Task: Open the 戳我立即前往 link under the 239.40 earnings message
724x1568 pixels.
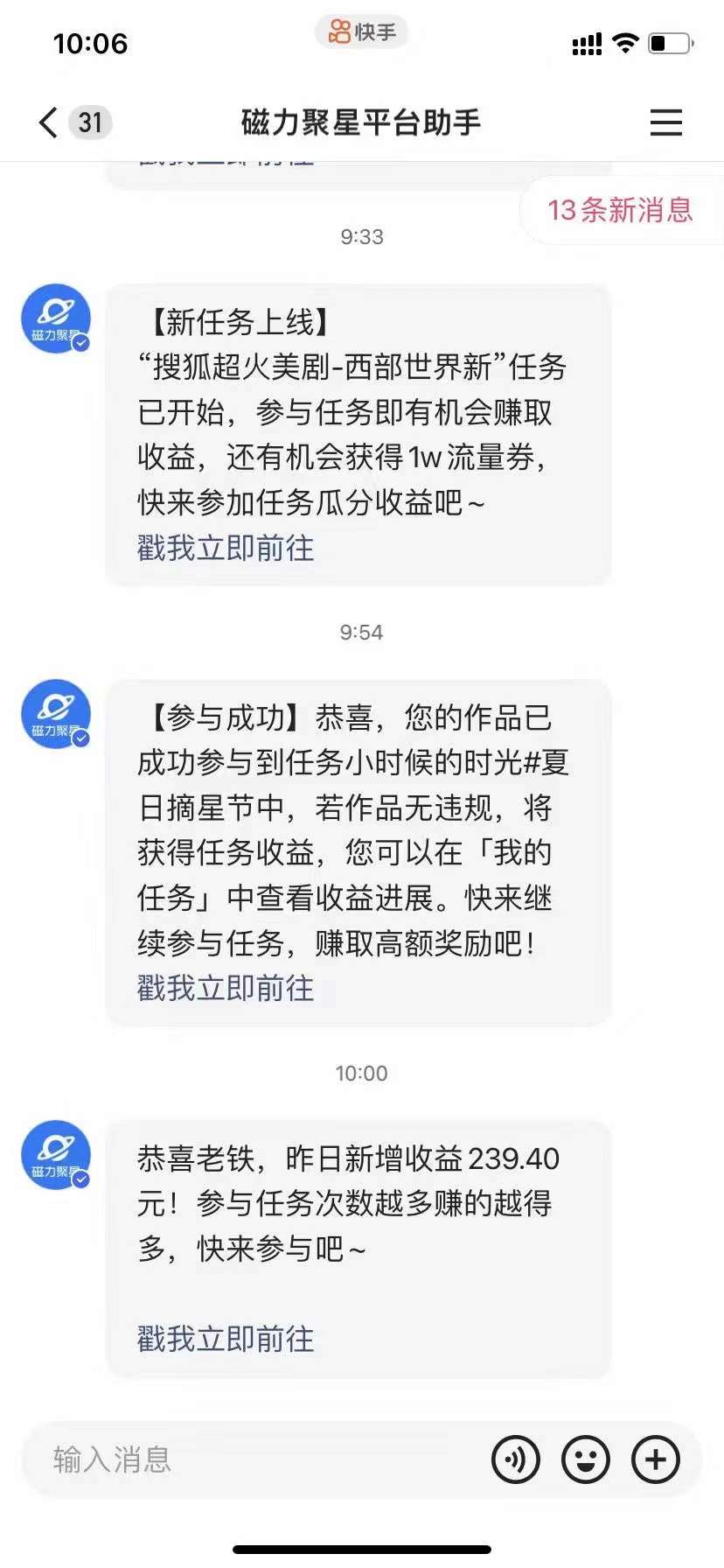Action: [226, 1339]
